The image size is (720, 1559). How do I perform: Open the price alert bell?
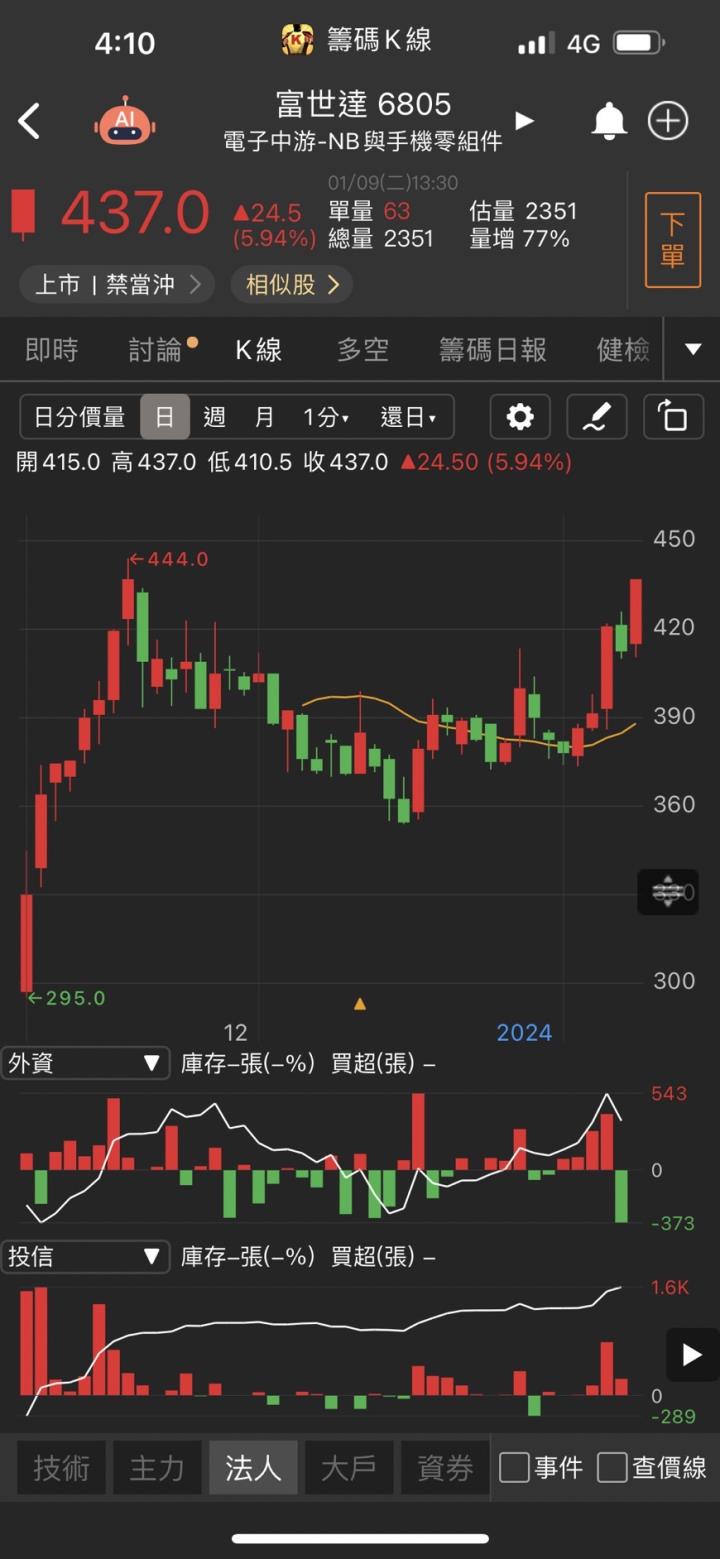[x=609, y=122]
